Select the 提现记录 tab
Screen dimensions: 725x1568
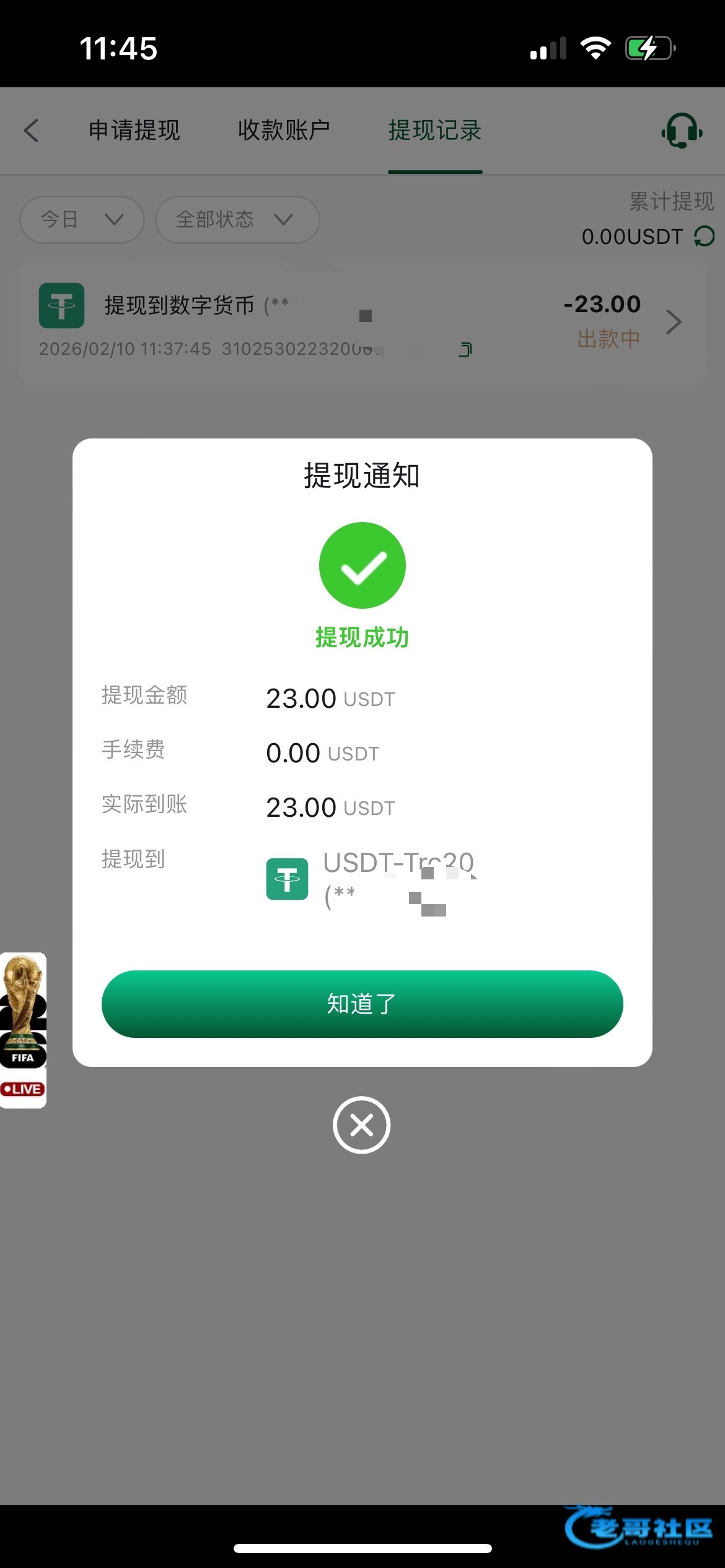435,131
